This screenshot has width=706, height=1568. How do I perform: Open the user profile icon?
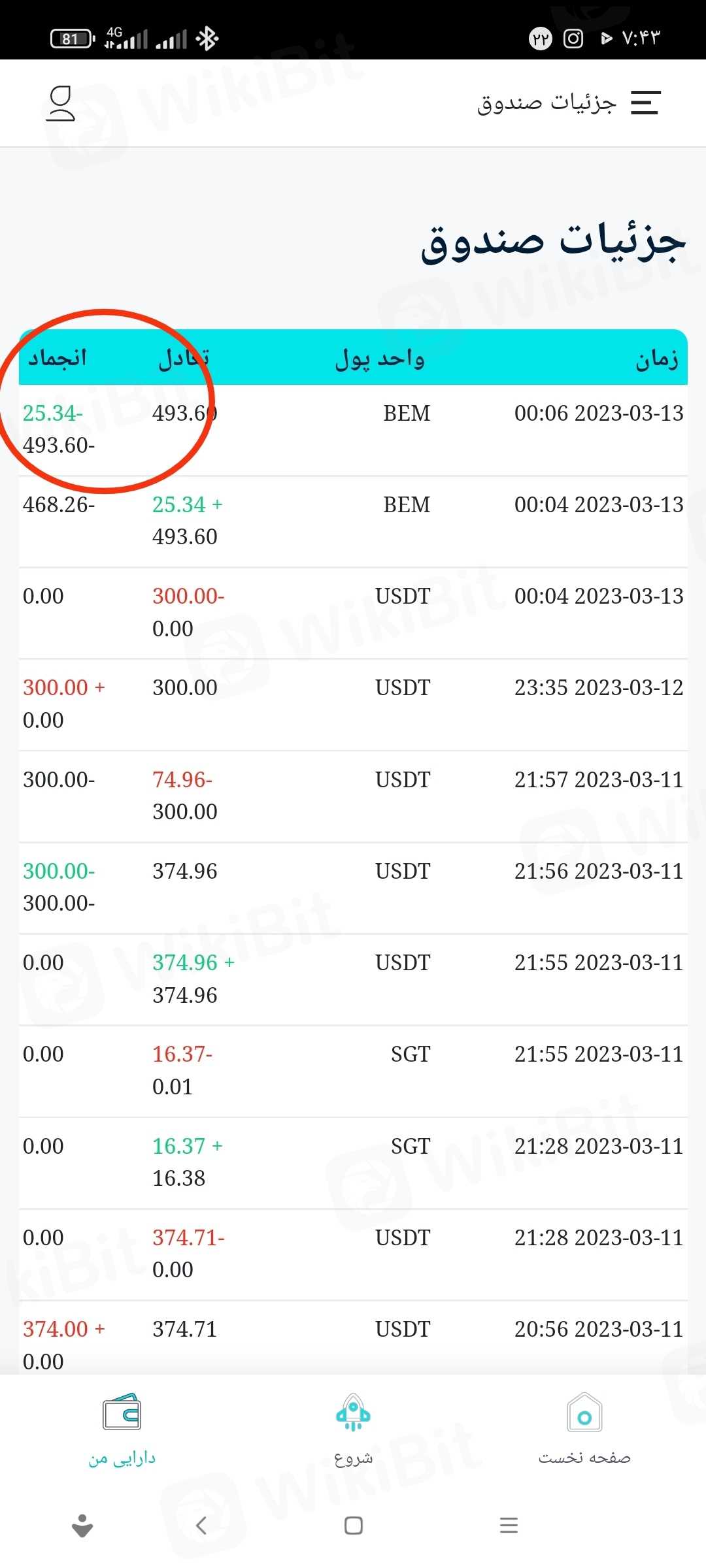pyautogui.click(x=61, y=104)
